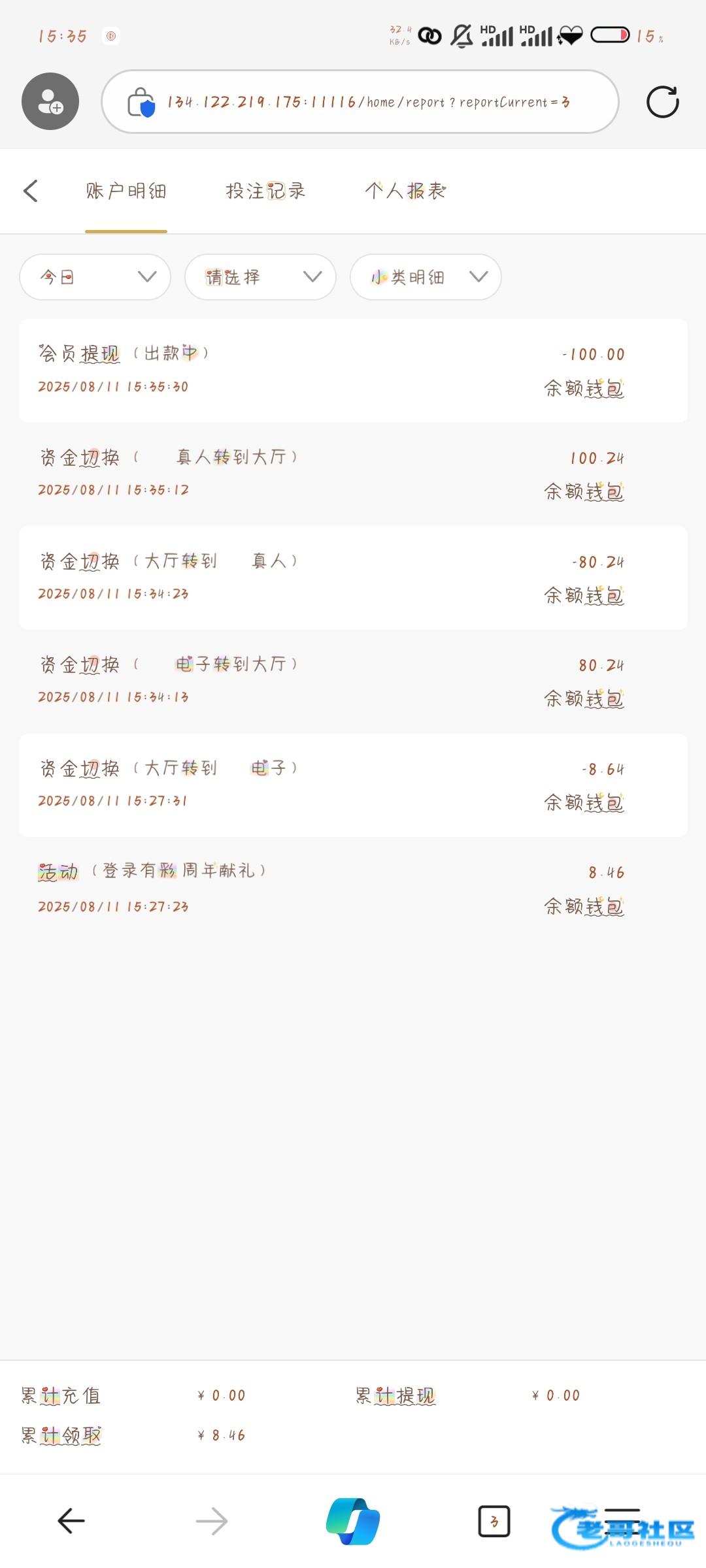Switch to the 个人报表 tab

click(x=405, y=191)
